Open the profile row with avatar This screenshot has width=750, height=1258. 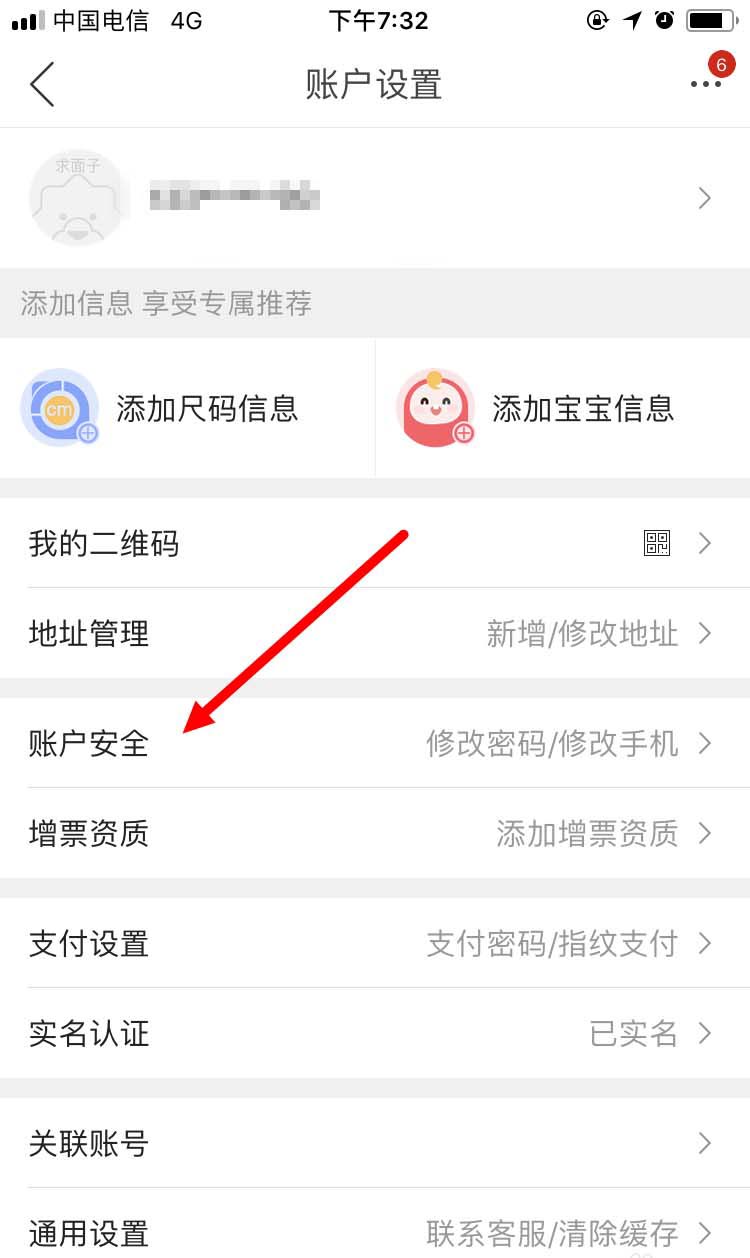pos(375,198)
